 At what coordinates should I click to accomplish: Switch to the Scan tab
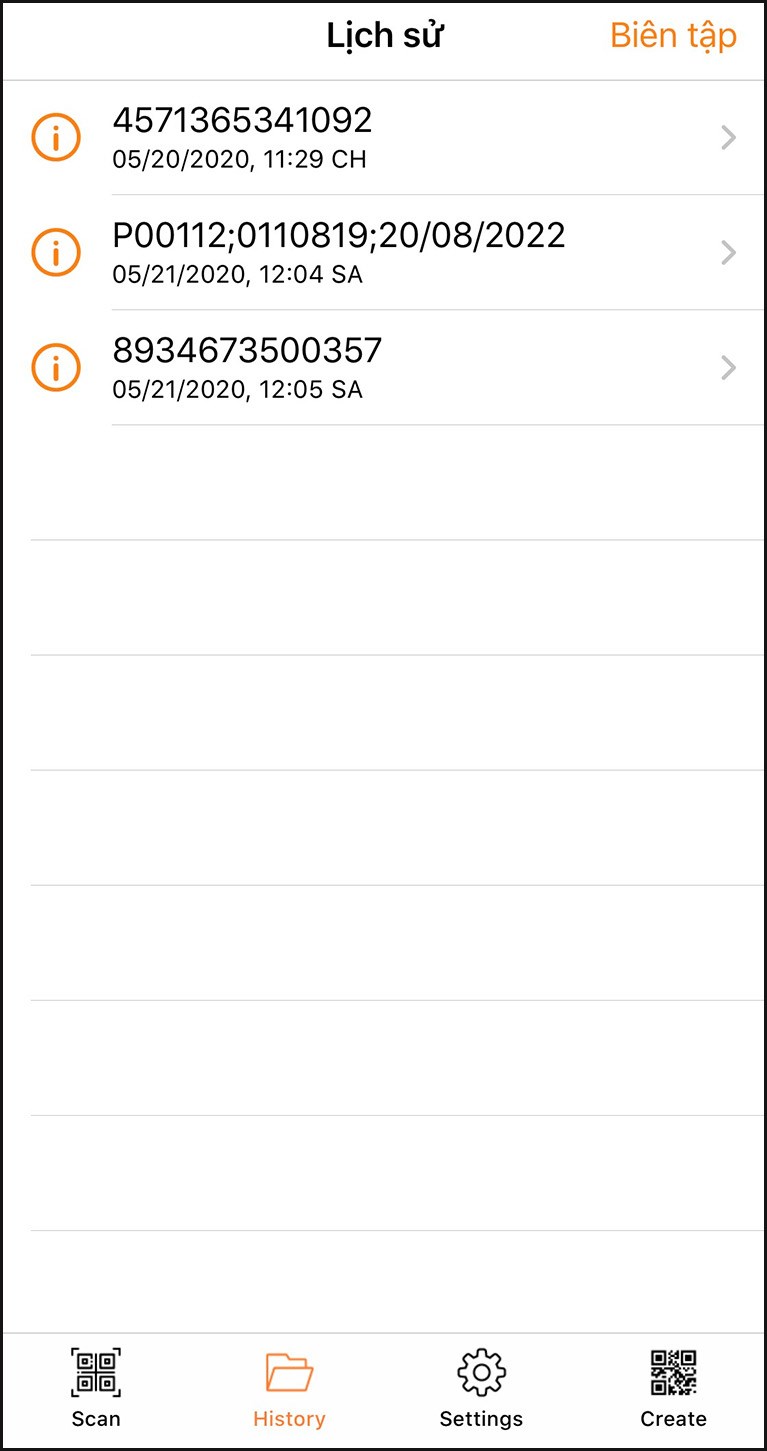coord(95,1386)
